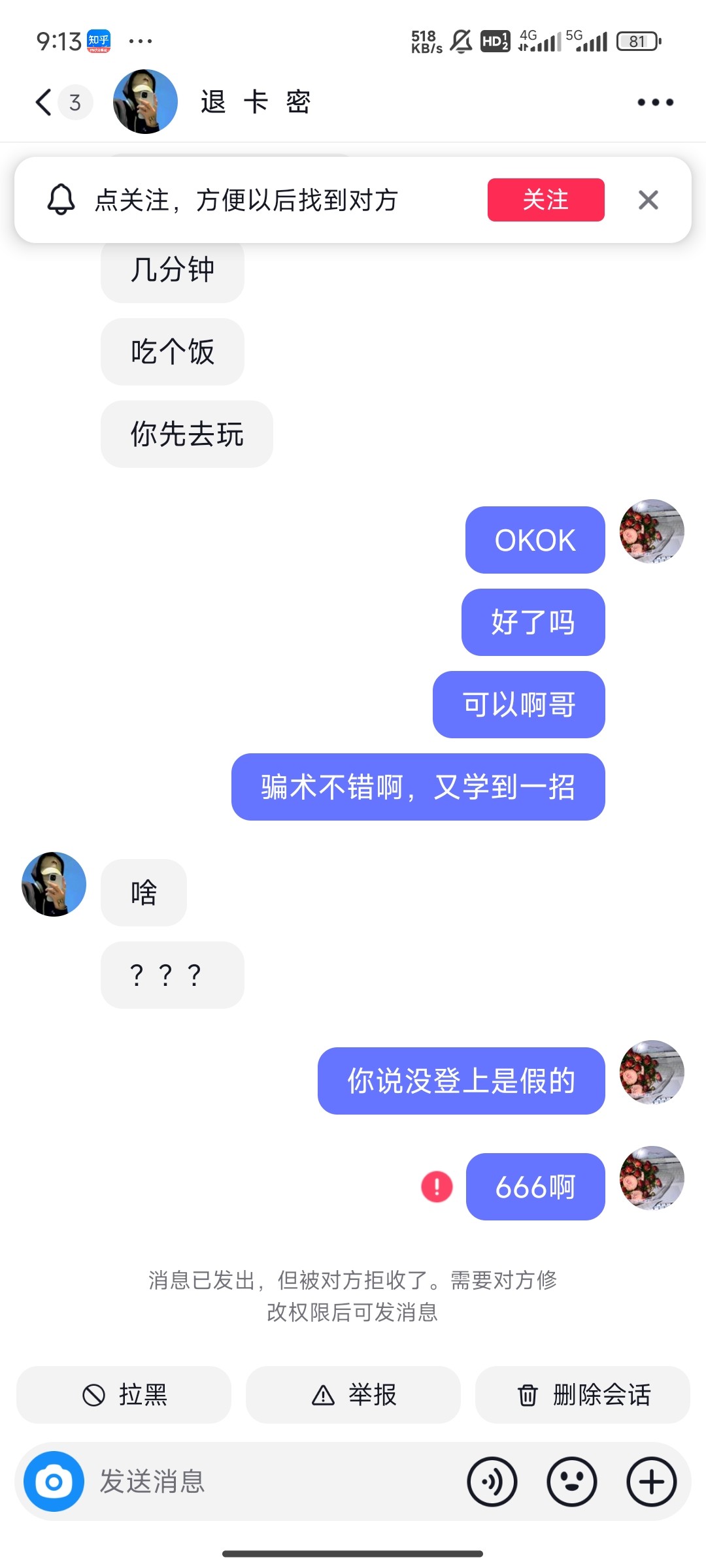Tap the red 关注 follow button
The height and width of the screenshot is (1568, 706).
(x=545, y=200)
